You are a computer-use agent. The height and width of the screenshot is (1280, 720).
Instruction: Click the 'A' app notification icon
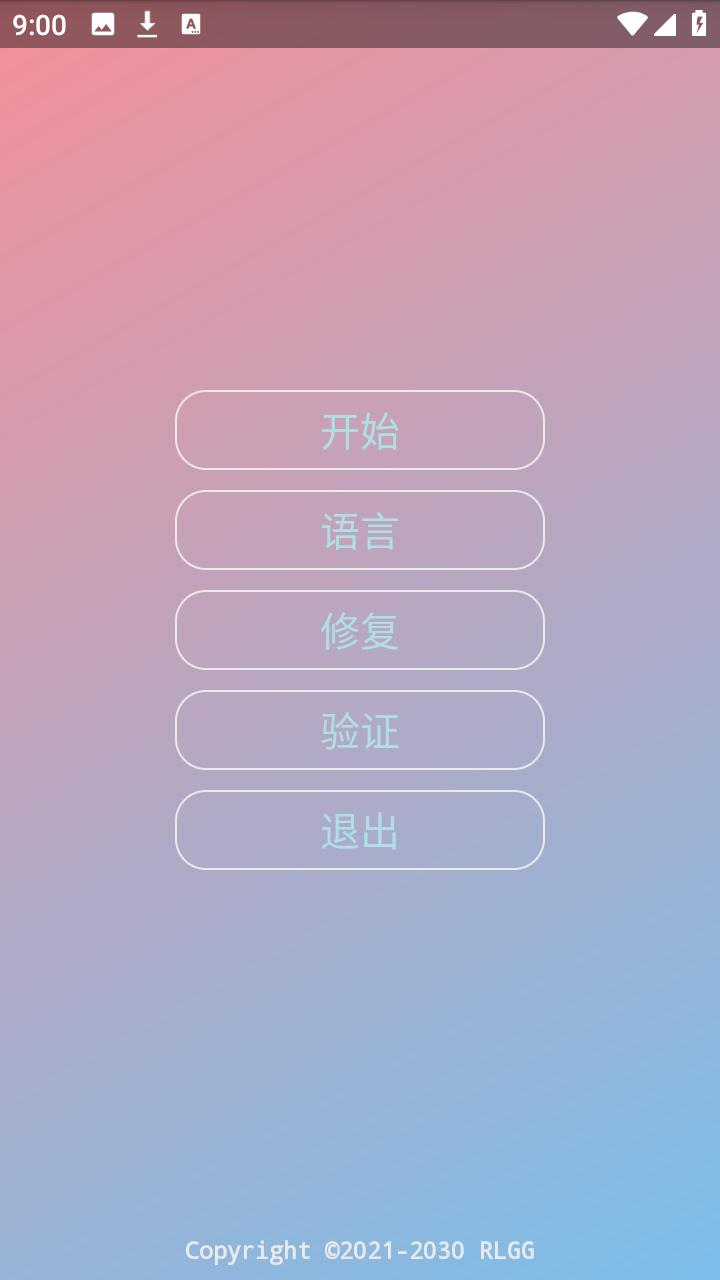pos(190,24)
